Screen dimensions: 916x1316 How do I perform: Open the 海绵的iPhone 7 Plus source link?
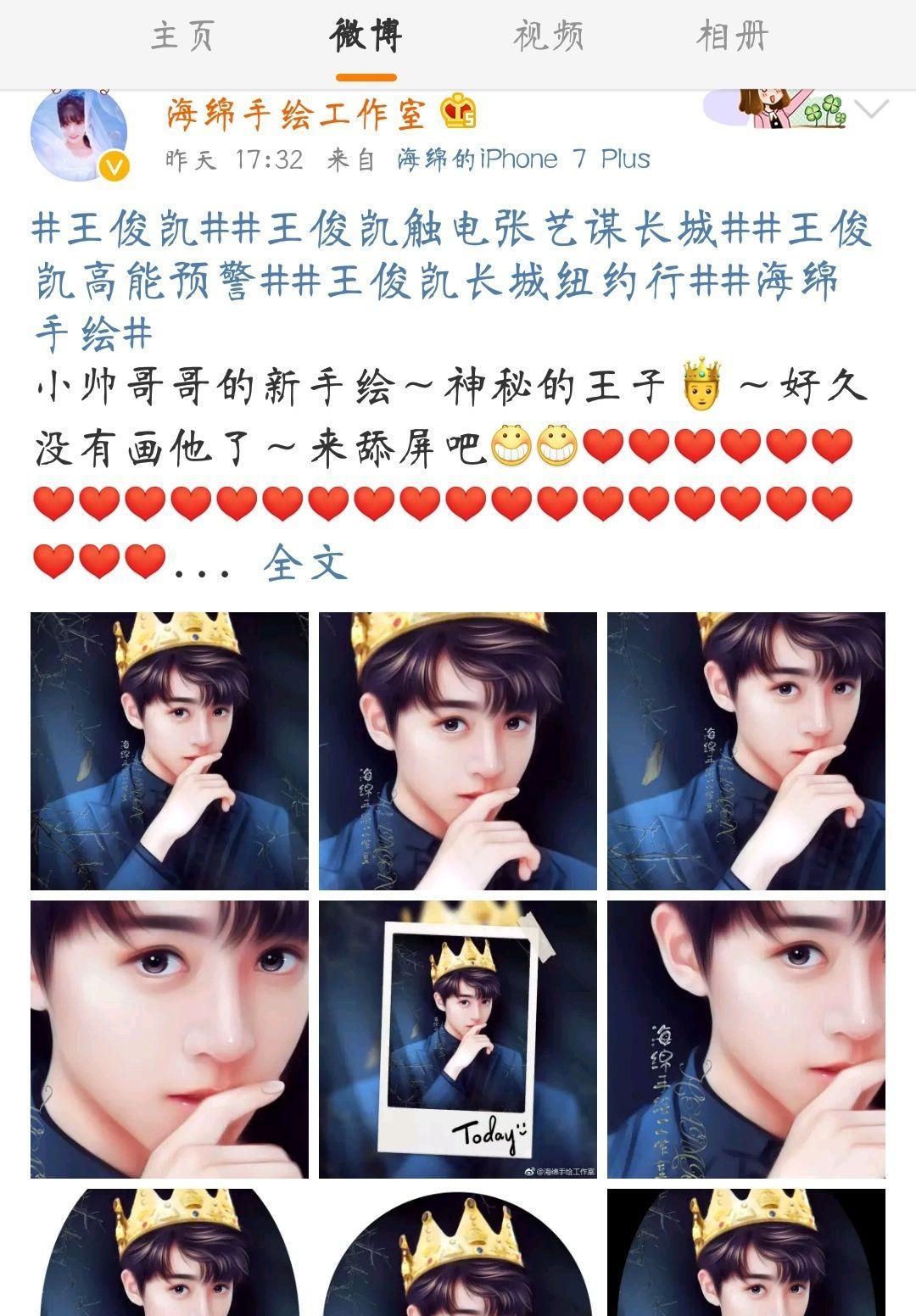coord(524,159)
